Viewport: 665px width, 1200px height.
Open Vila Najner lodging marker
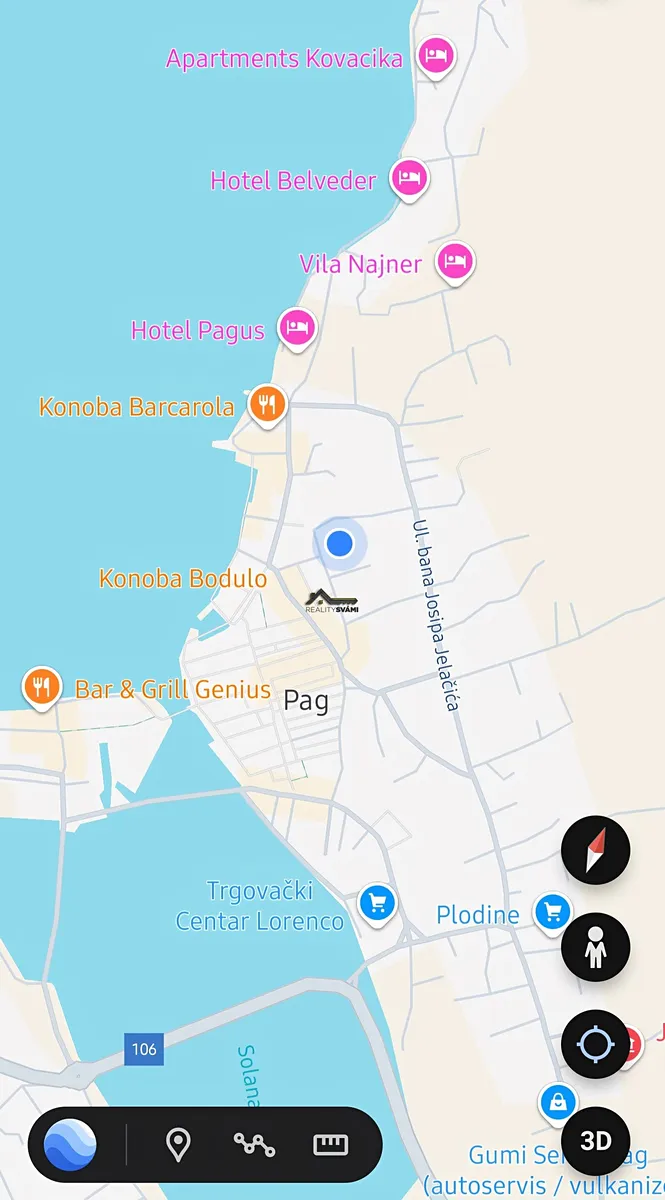(455, 263)
